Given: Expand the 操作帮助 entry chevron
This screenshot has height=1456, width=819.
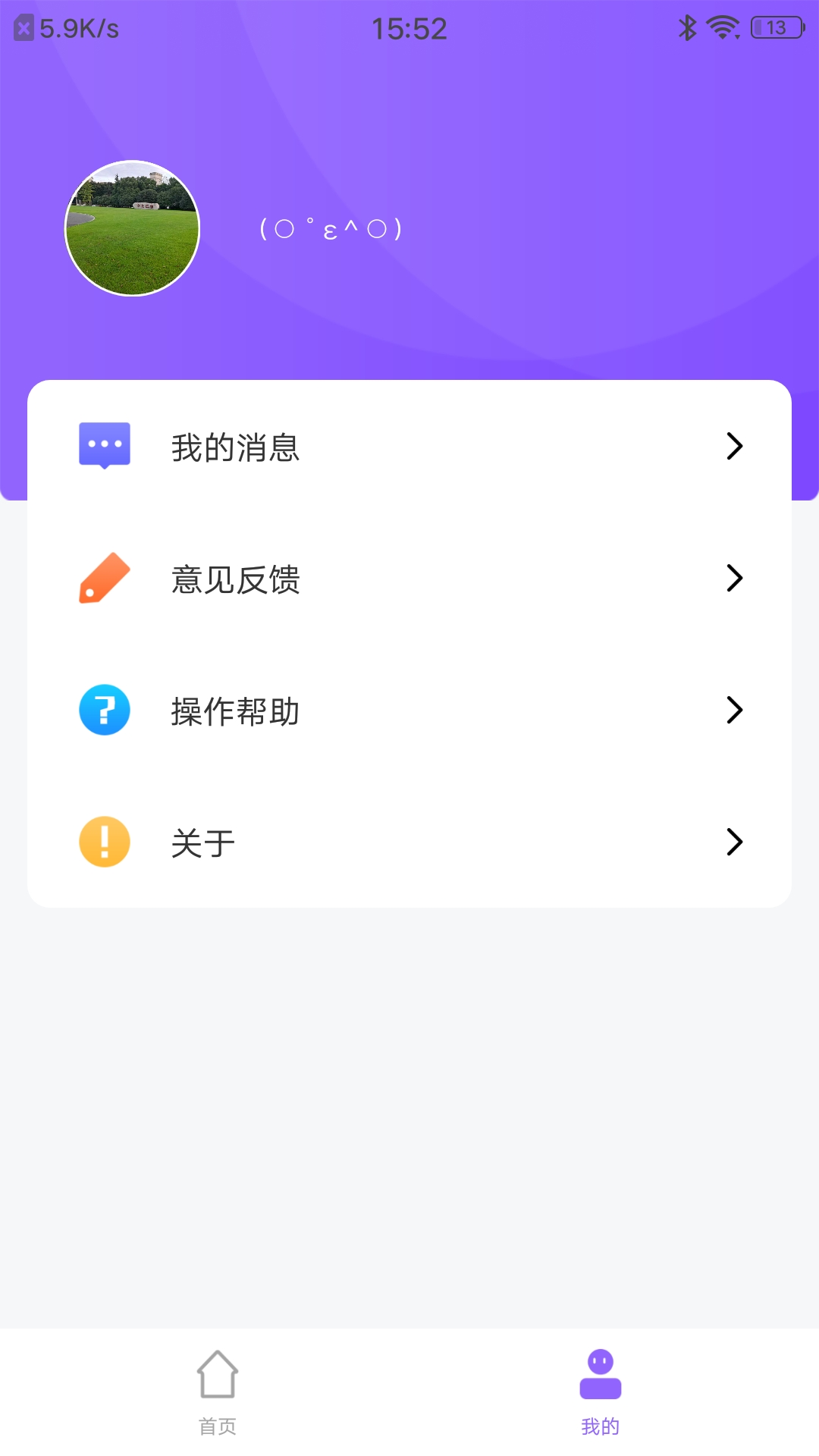Looking at the screenshot, I should 733,711.
